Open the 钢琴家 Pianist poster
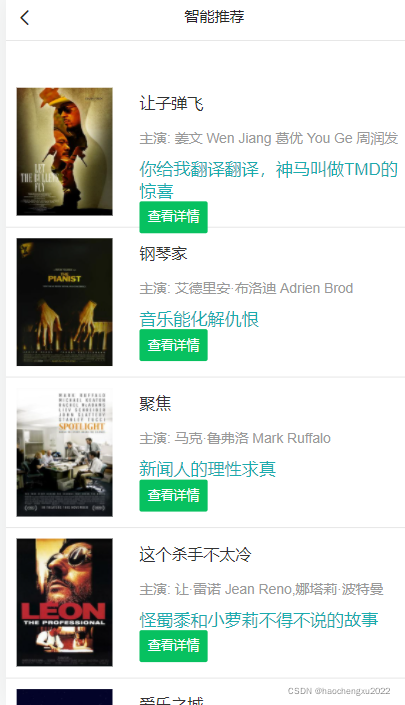Viewport: 405px width, 705px height. click(65, 302)
